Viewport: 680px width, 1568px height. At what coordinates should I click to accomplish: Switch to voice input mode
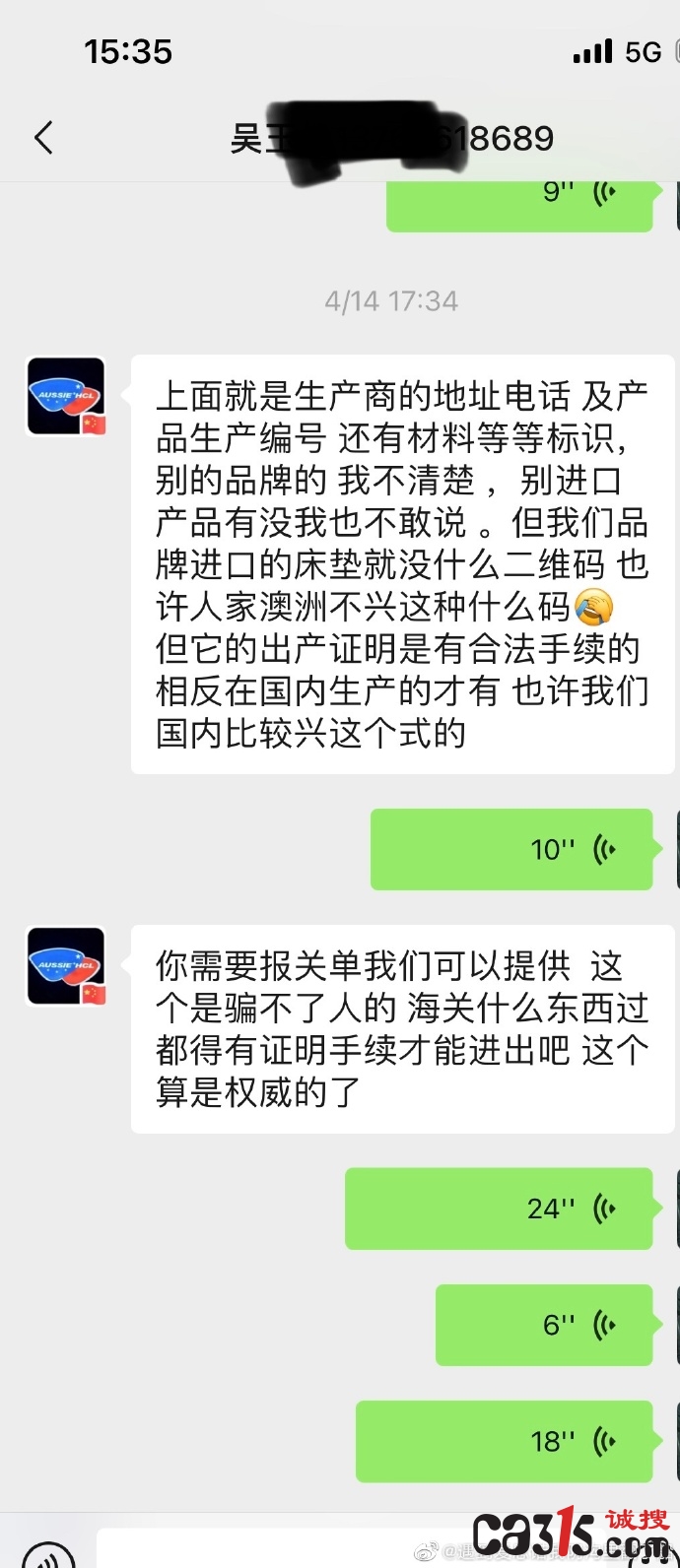tap(47, 1555)
